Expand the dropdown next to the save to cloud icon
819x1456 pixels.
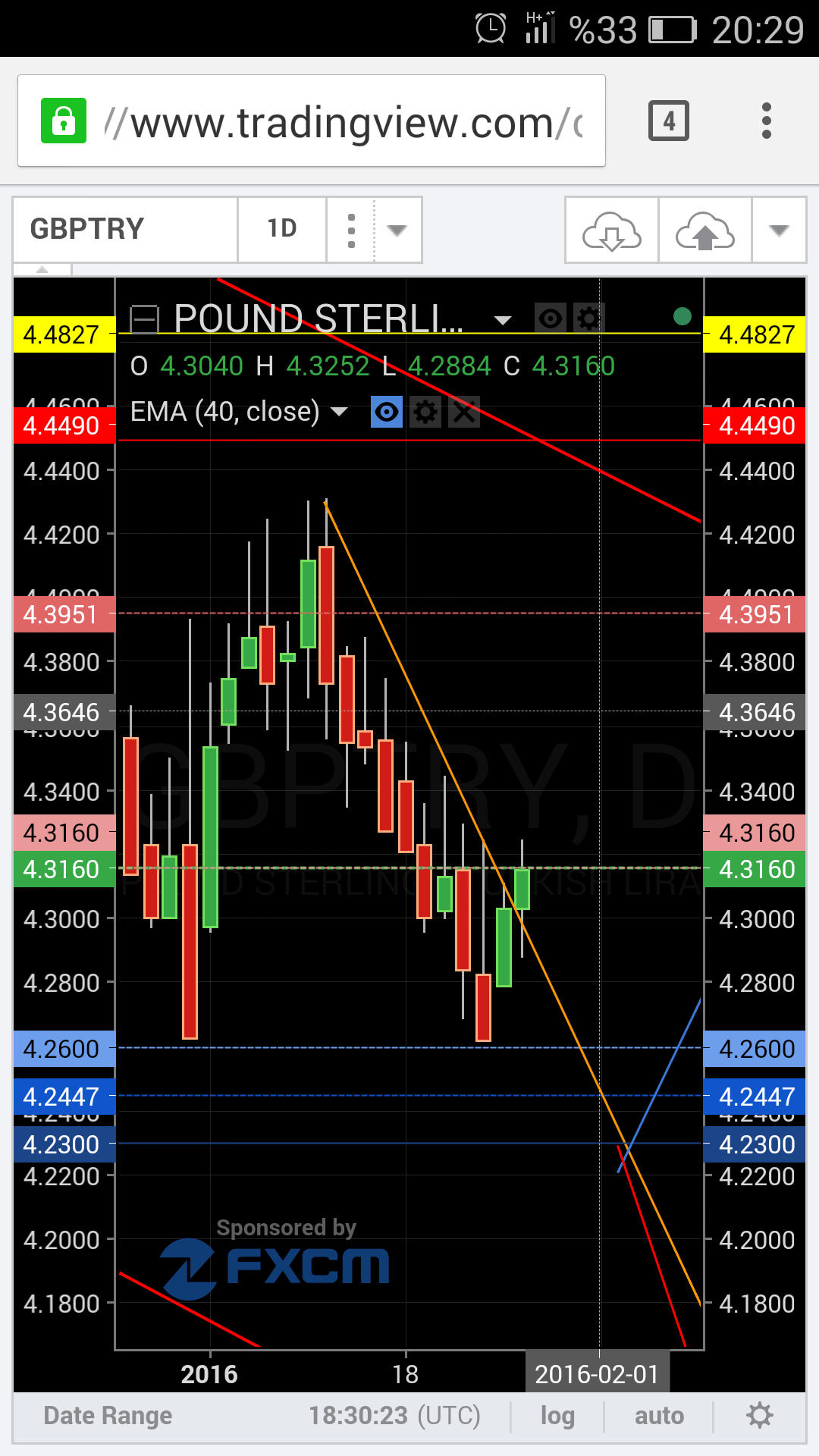click(x=779, y=230)
